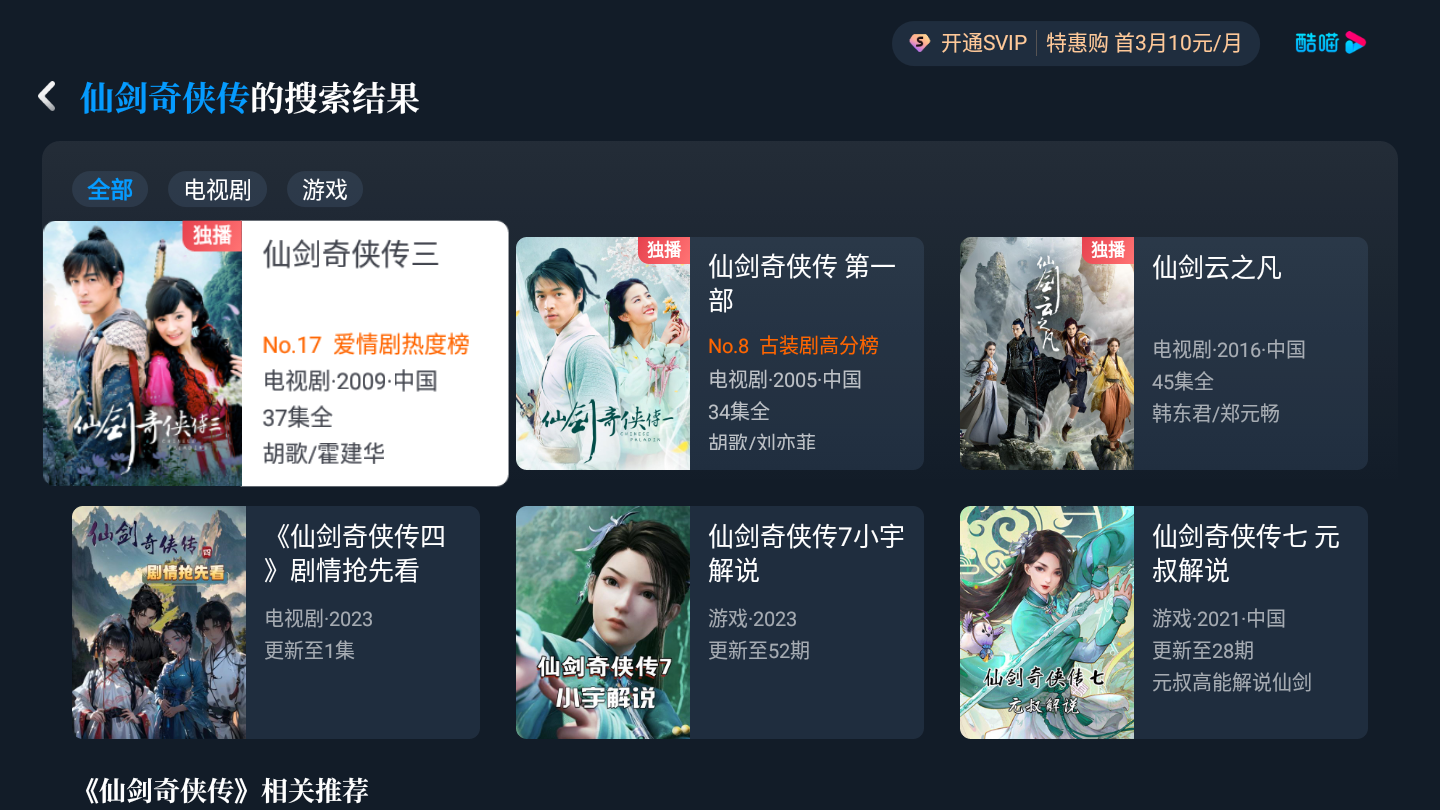Go back using the arrow icon
The height and width of the screenshot is (810, 1440).
coord(46,97)
